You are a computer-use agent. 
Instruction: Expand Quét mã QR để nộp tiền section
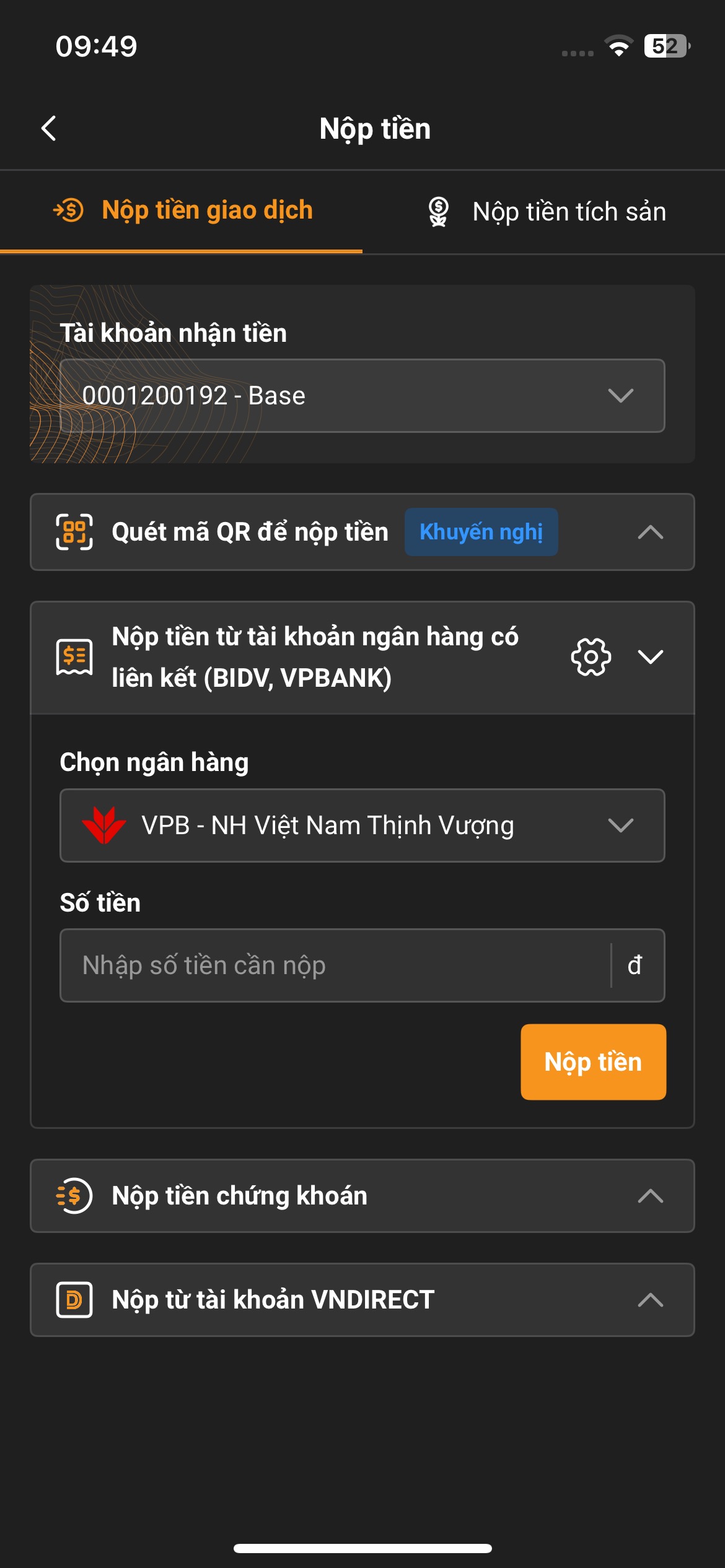point(650,532)
